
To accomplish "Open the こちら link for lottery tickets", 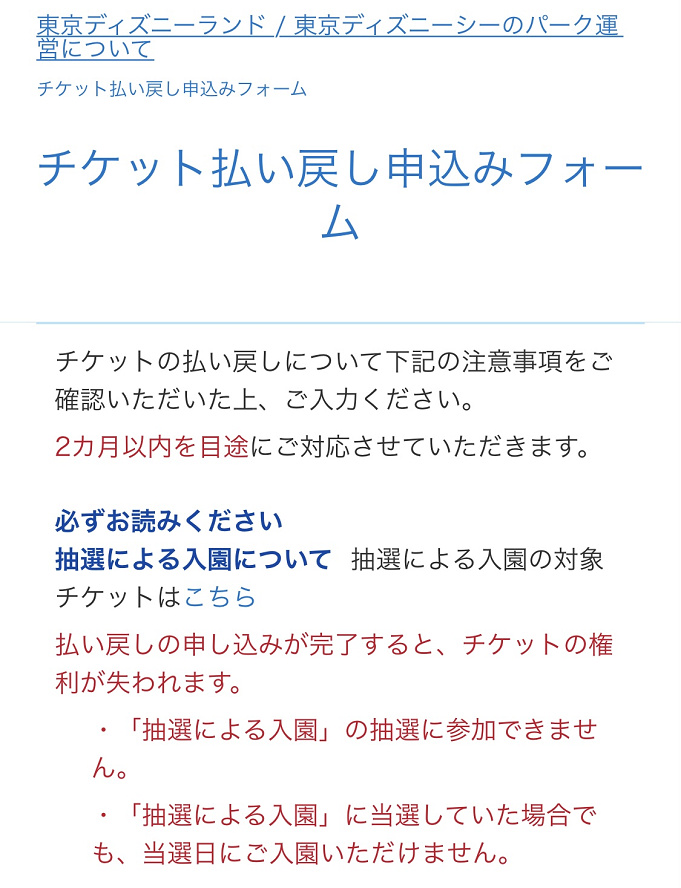I will (220, 598).
